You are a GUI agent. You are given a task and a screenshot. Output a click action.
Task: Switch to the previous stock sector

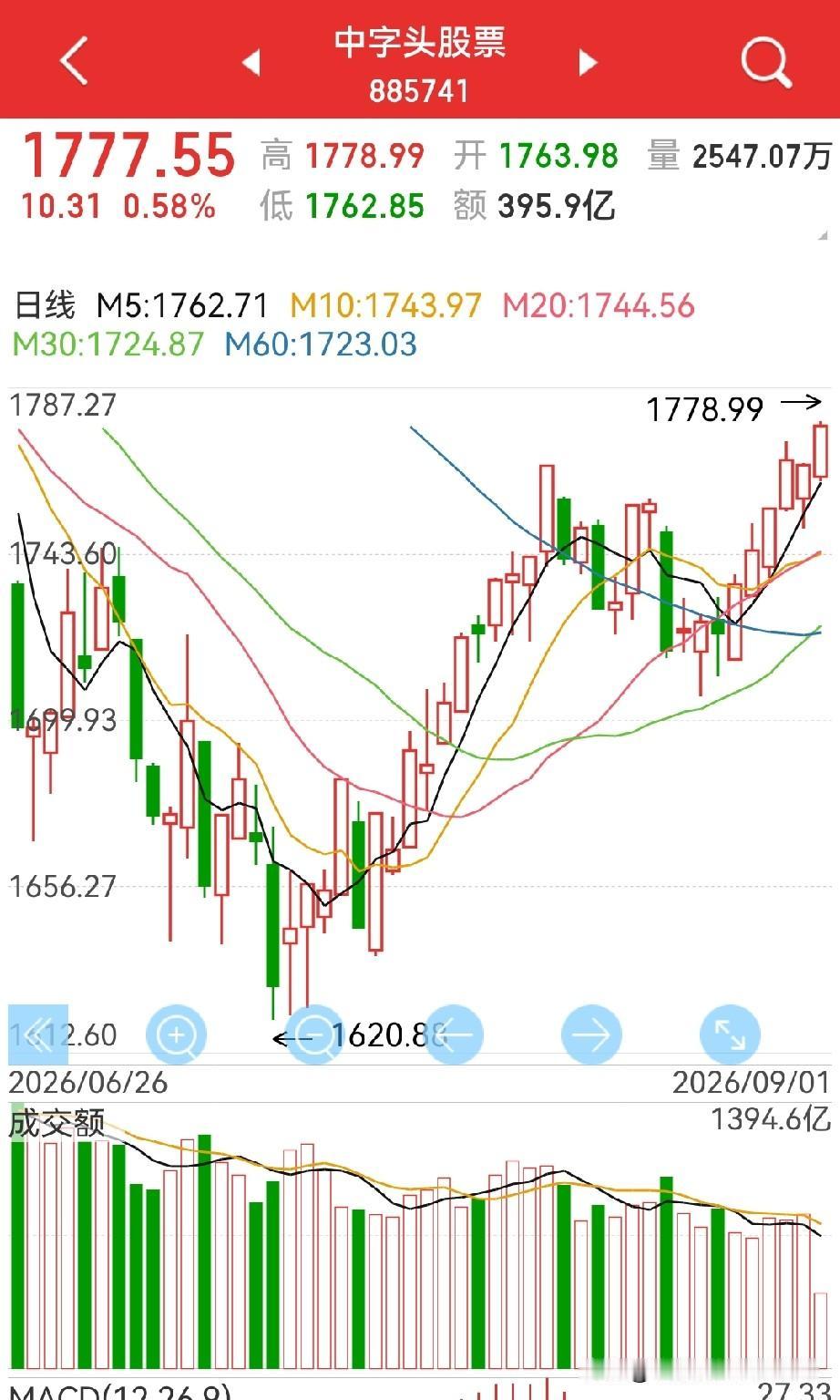pyautogui.click(x=251, y=62)
